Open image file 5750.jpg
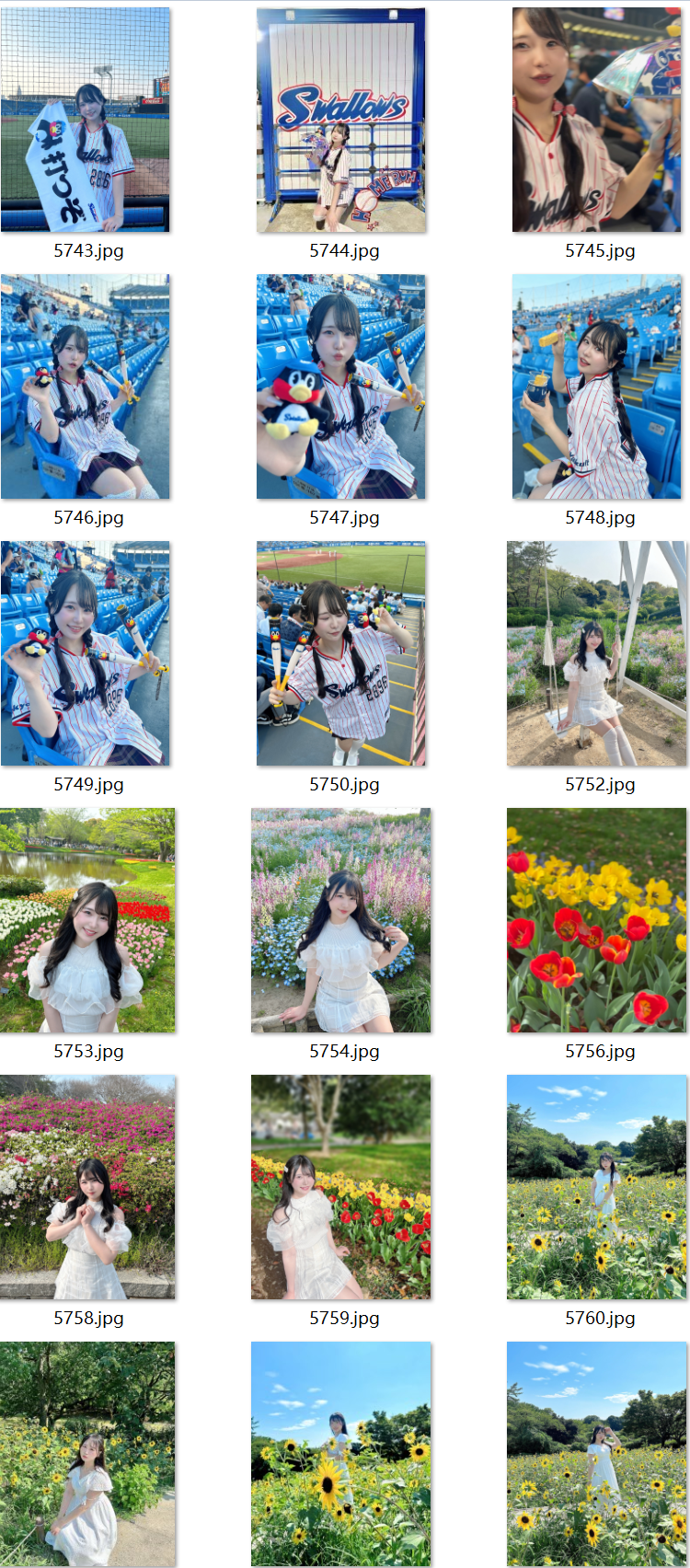The width and height of the screenshot is (690, 1568). coord(341,653)
